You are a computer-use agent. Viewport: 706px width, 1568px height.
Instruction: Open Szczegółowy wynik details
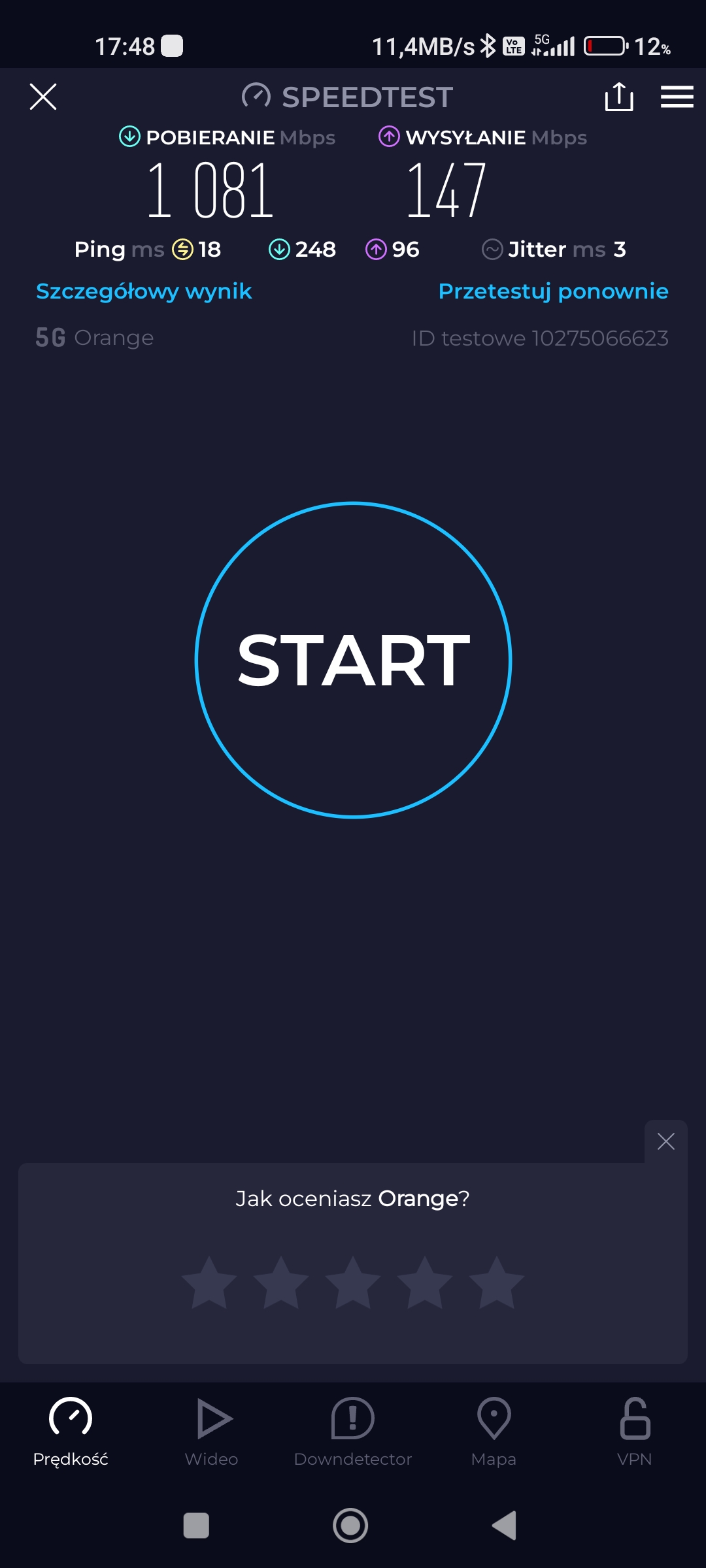point(144,291)
